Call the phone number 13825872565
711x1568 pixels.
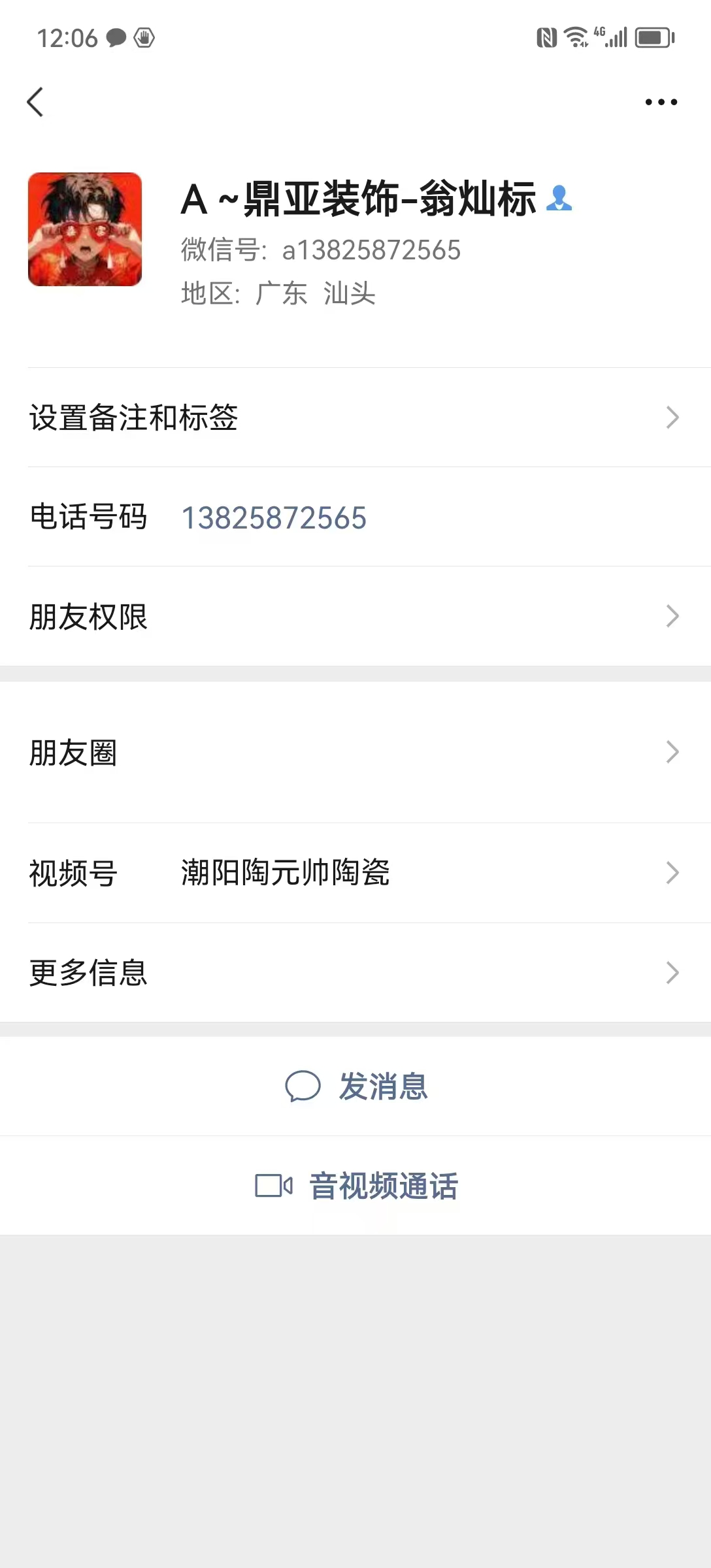click(x=274, y=517)
